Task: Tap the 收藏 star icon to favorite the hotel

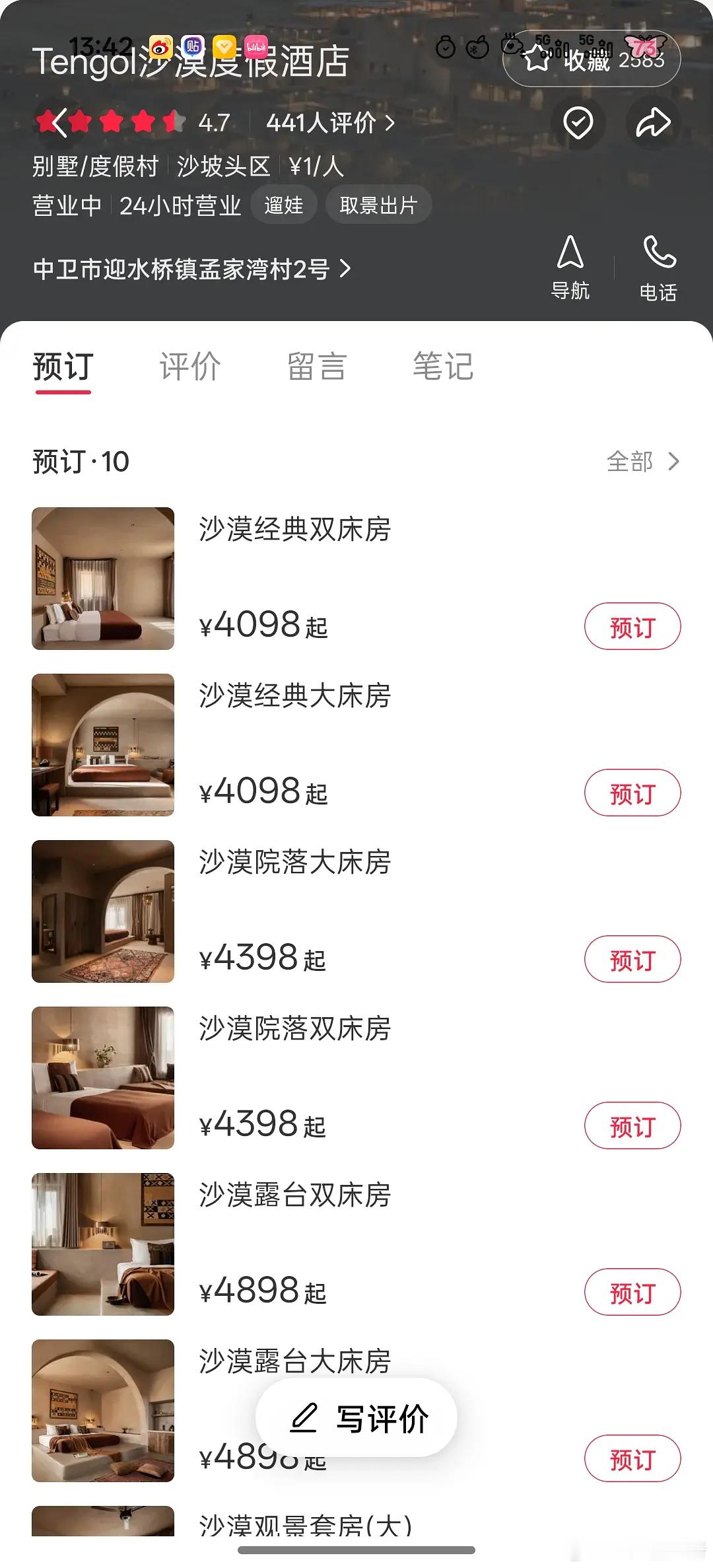Action: pos(539,59)
